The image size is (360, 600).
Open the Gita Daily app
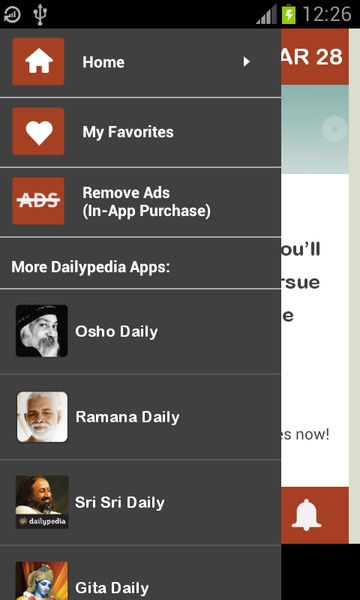point(140,573)
